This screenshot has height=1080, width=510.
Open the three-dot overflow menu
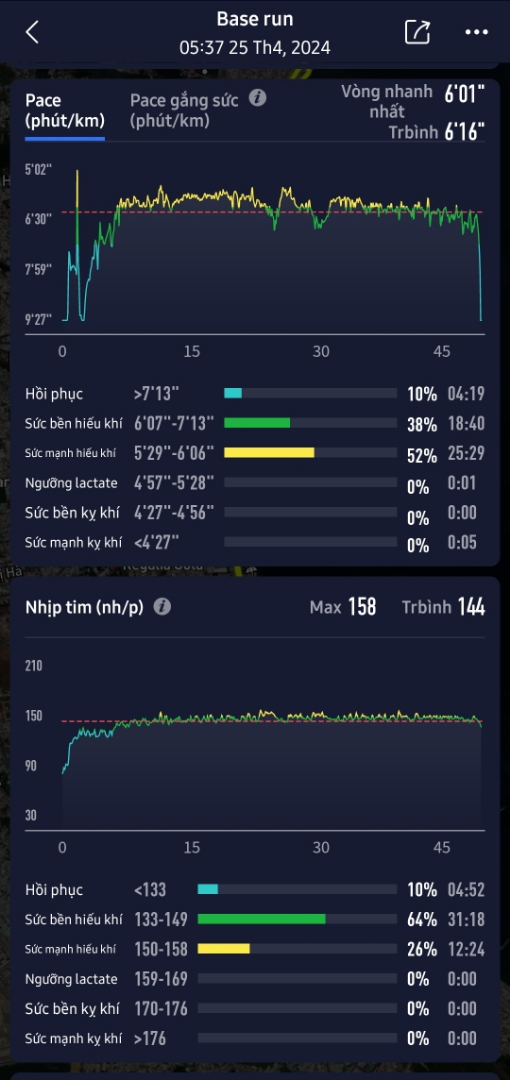(476, 32)
